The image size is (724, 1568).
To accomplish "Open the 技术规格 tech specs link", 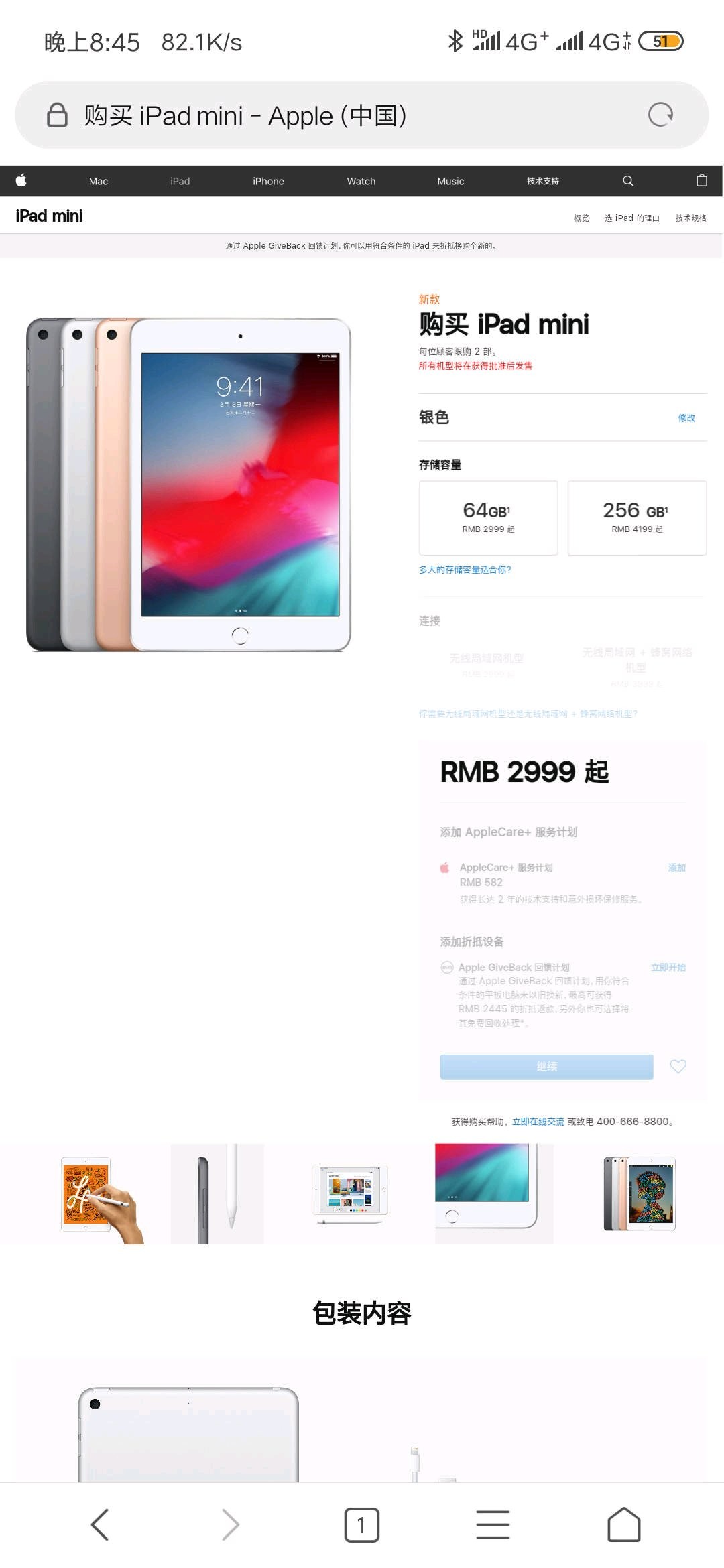I will click(x=690, y=218).
